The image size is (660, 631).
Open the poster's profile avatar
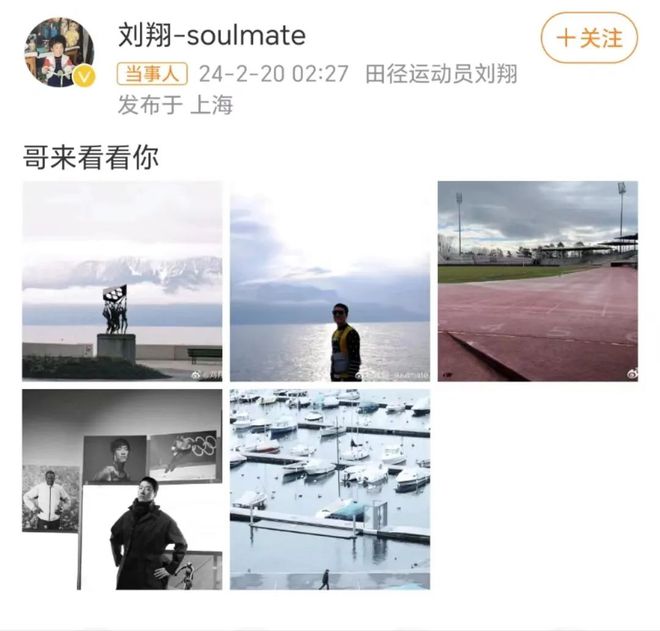pyautogui.click(x=60, y=52)
